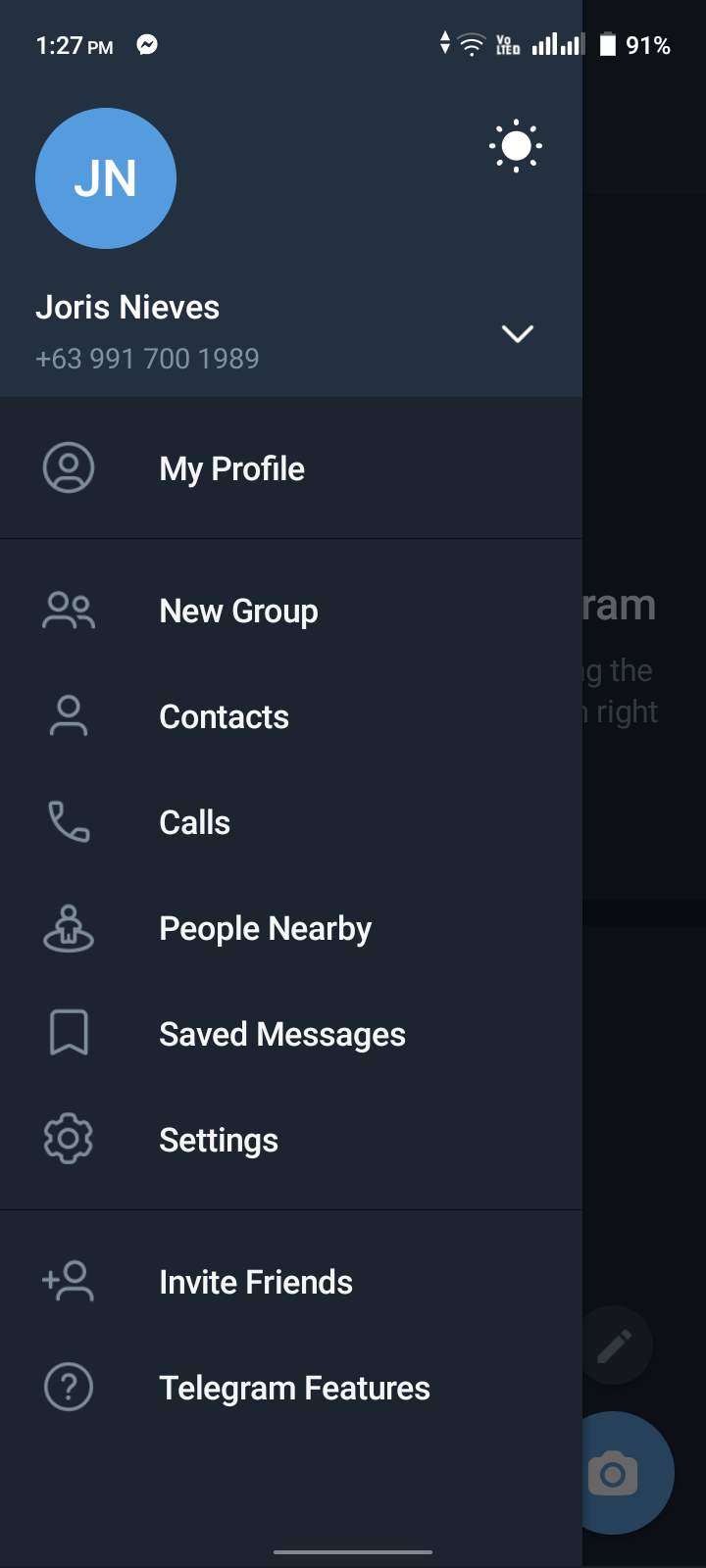View the Calls list

pyautogui.click(x=291, y=822)
